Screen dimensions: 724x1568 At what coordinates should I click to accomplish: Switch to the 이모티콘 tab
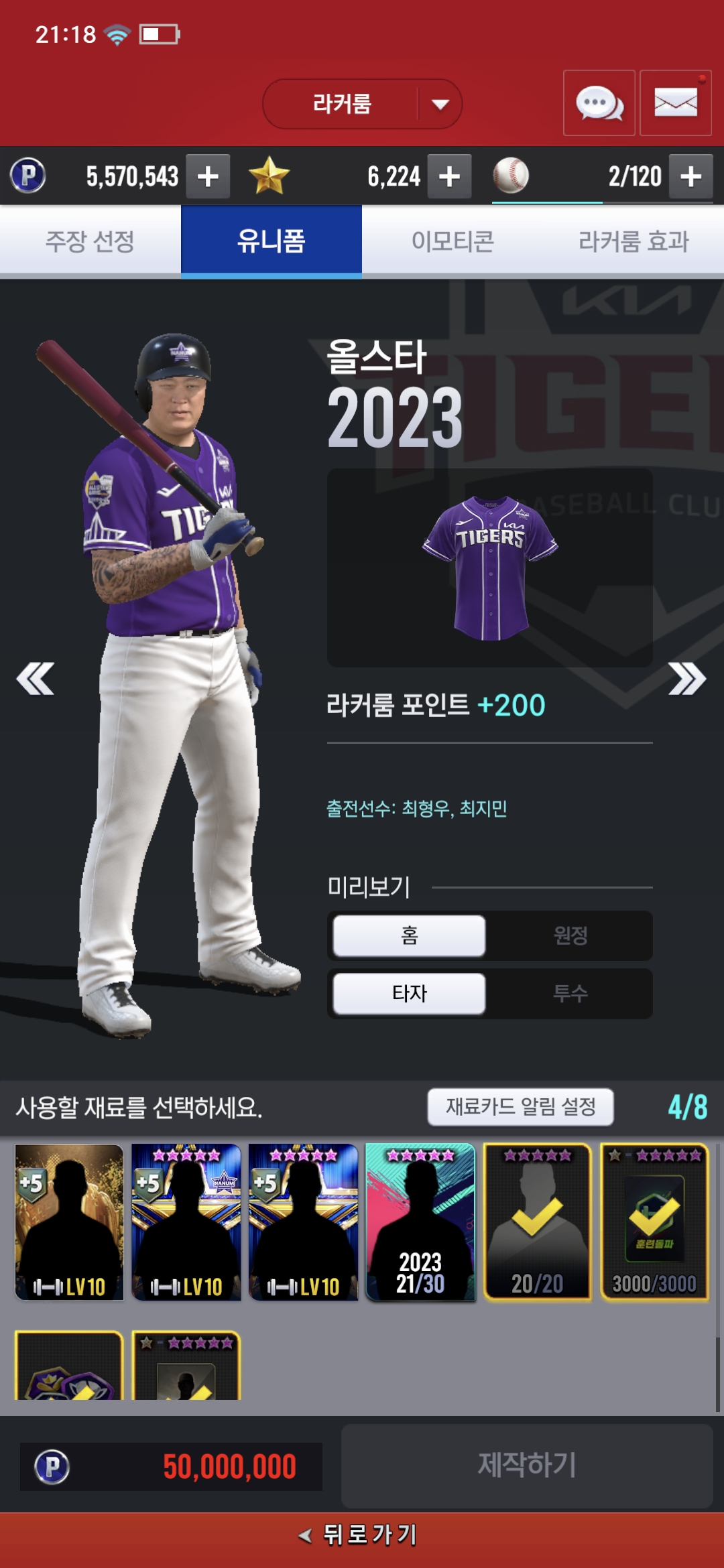[x=452, y=241]
